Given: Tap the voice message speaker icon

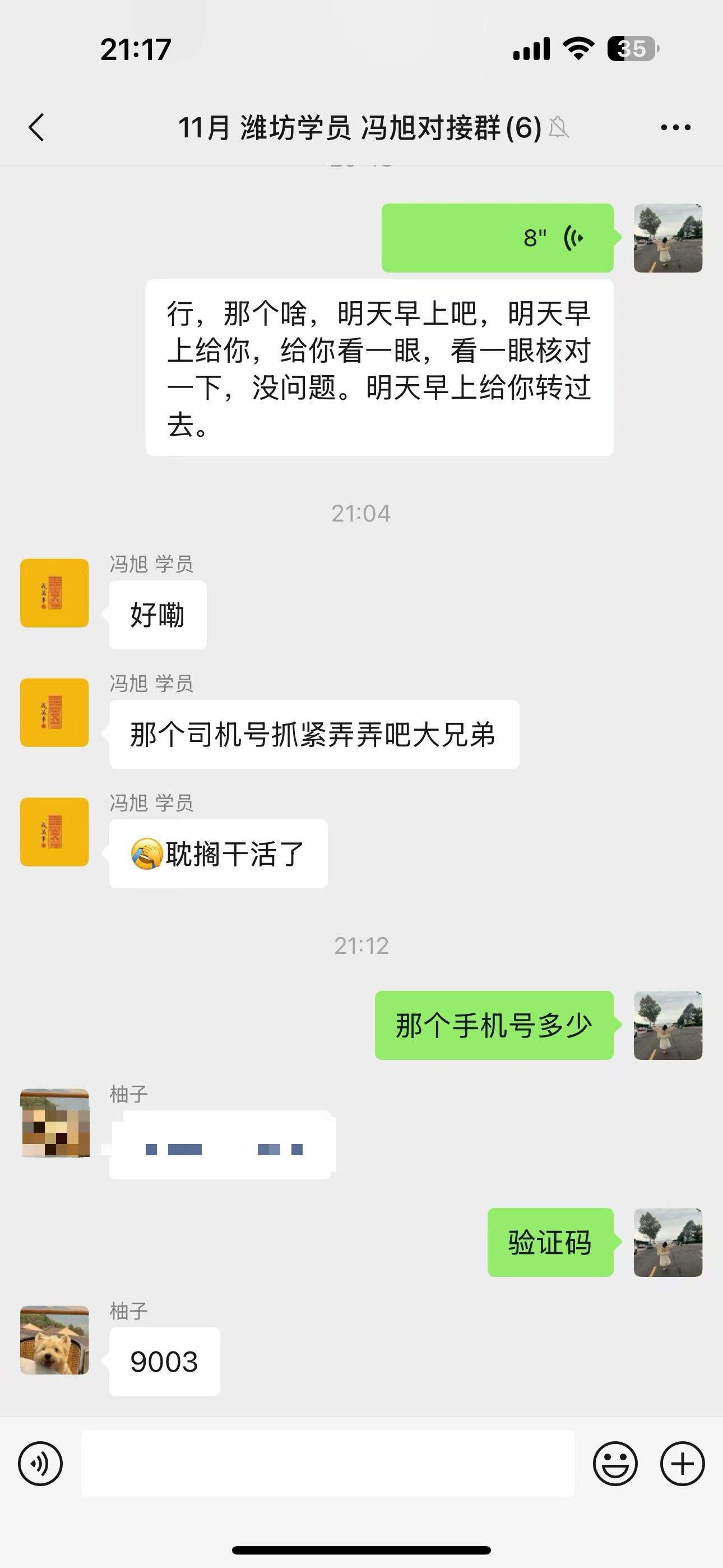Looking at the screenshot, I should (573, 238).
